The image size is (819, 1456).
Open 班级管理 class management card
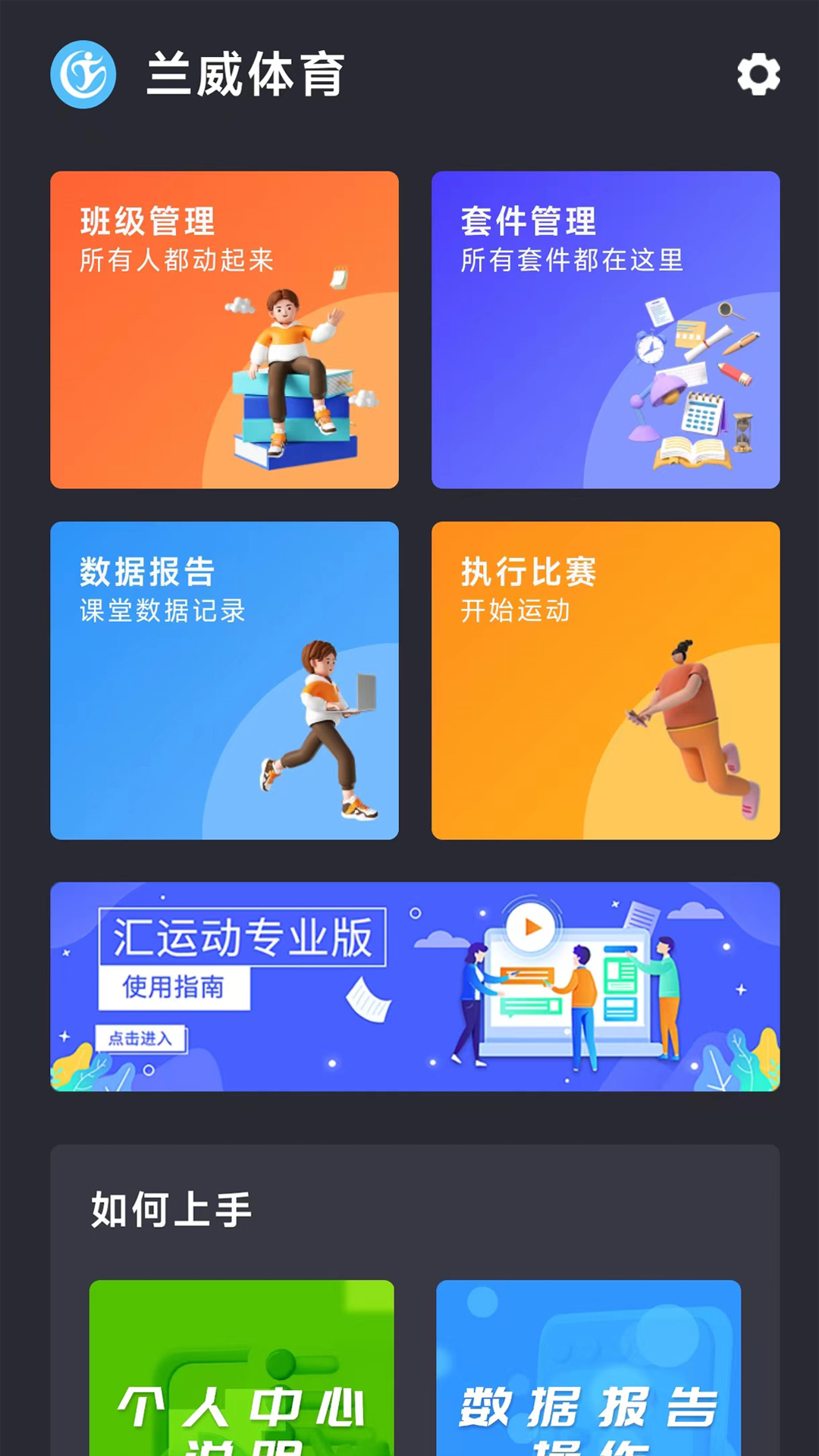[225, 330]
